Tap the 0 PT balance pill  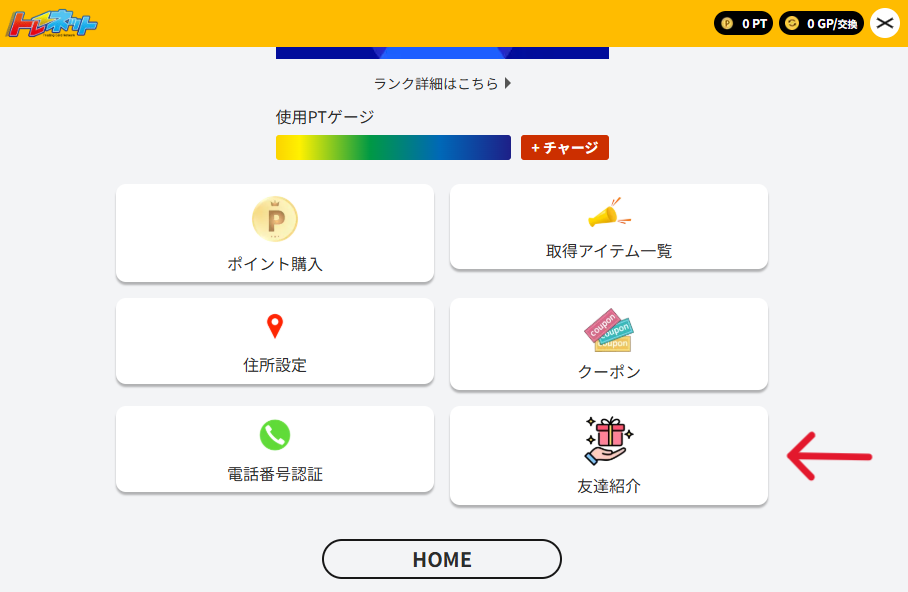pos(743,23)
